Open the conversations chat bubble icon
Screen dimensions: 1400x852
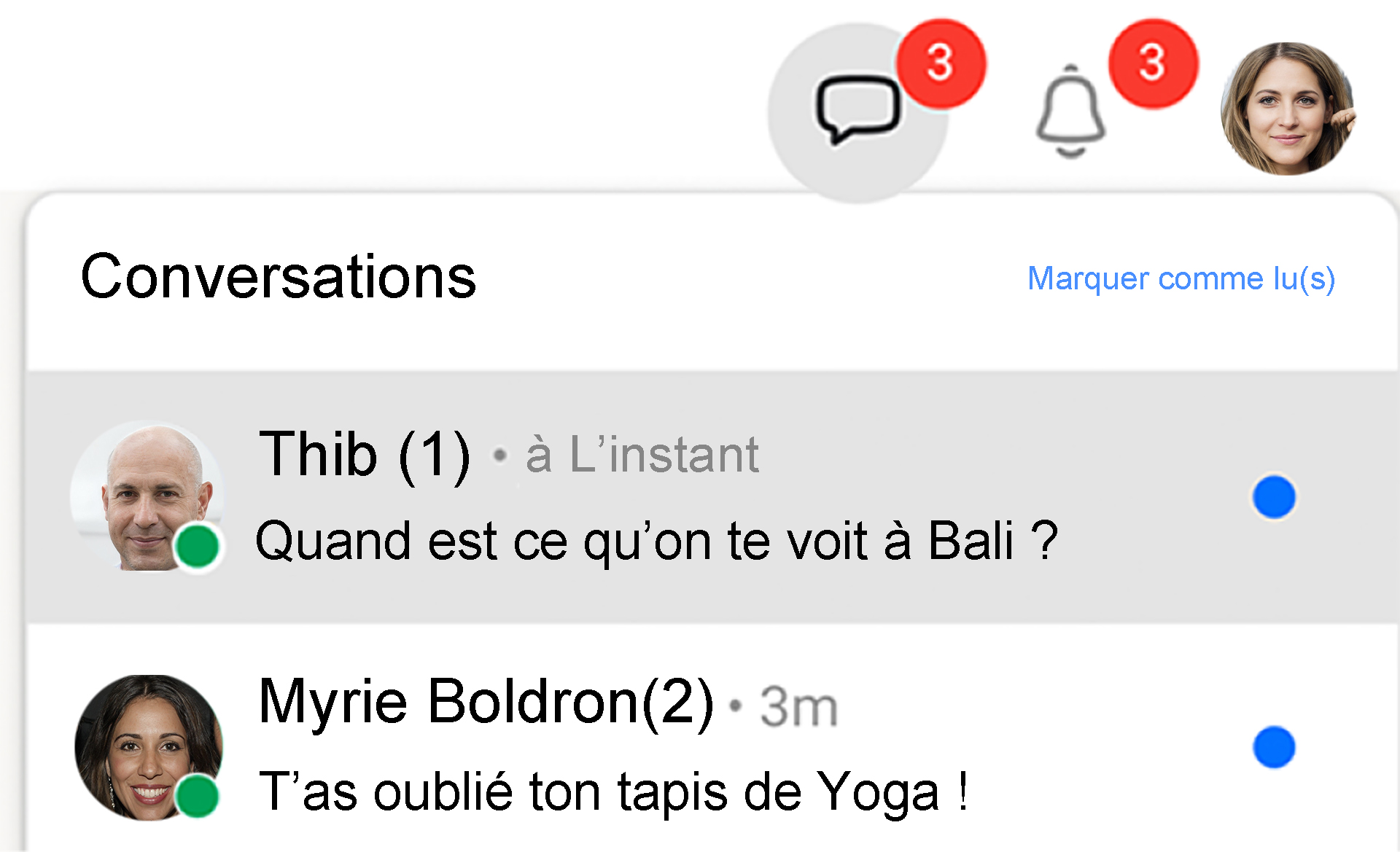[858, 111]
